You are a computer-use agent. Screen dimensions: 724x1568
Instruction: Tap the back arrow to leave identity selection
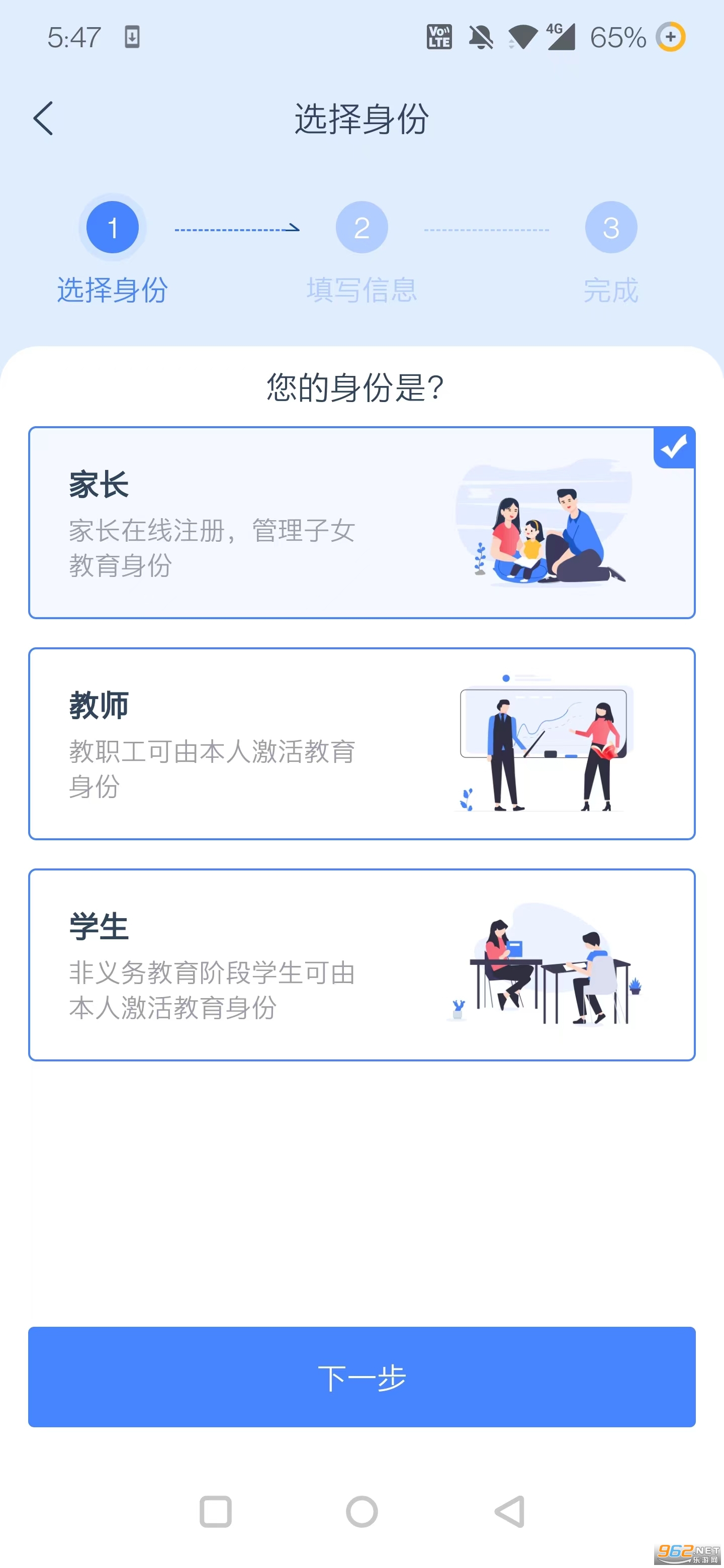(x=43, y=118)
